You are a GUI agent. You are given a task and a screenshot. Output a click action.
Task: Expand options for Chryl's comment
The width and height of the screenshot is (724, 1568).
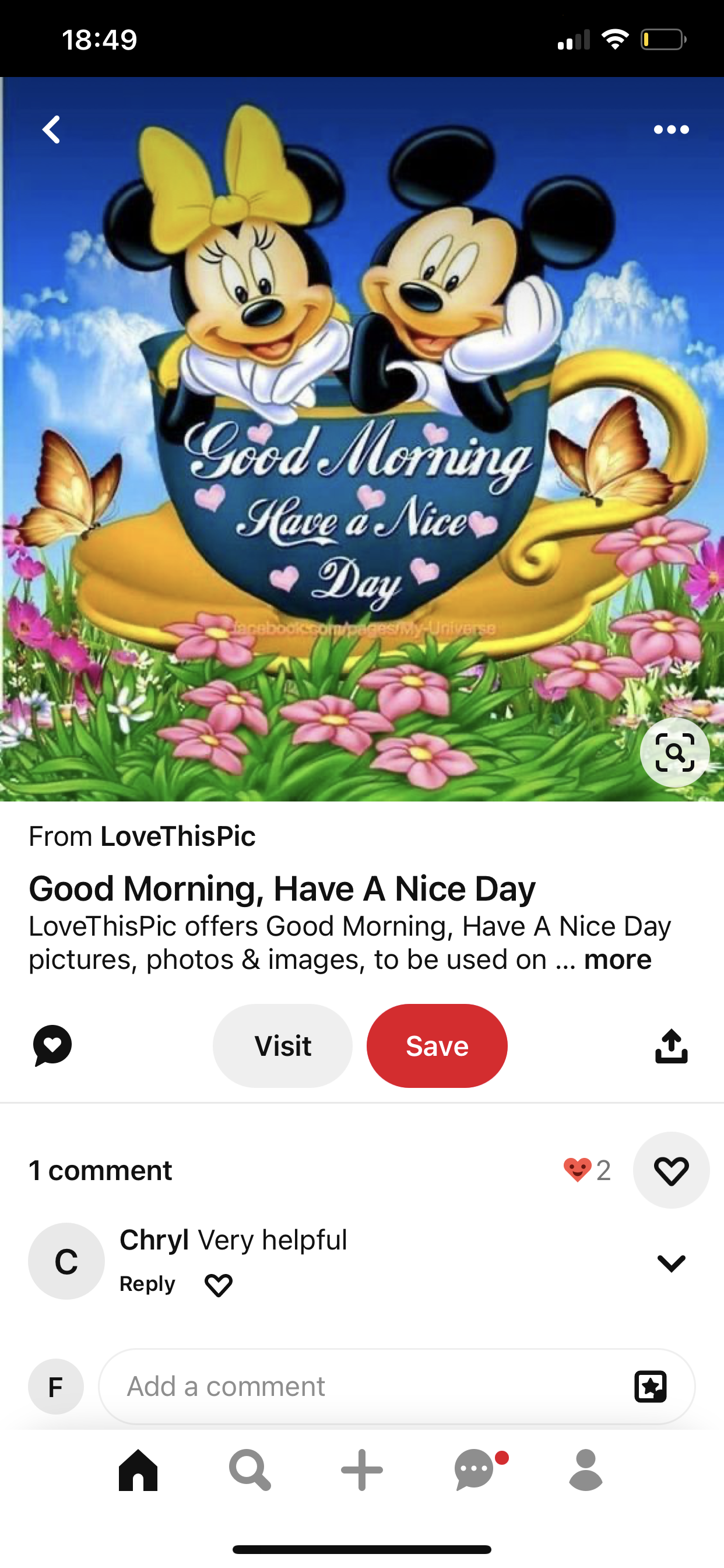671,1262
